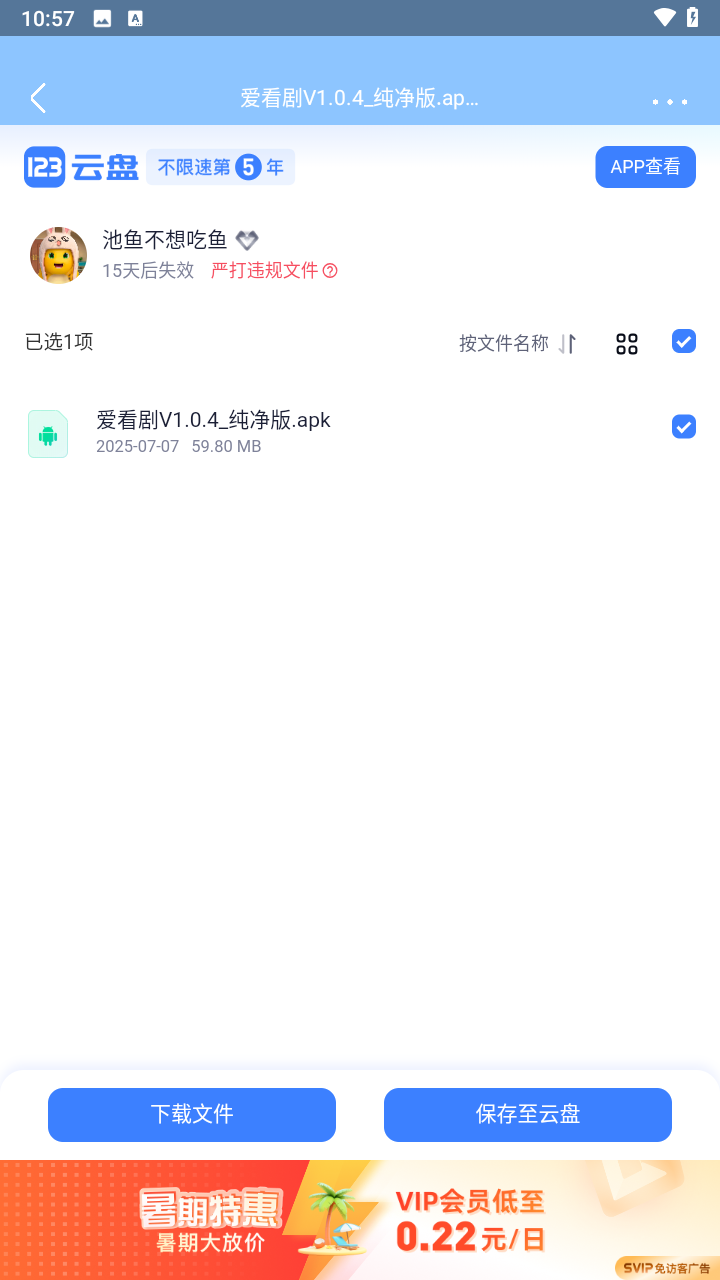The height and width of the screenshot is (1280, 720).
Task: Uncheck the select-all checkbox
Action: click(x=683, y=341)
